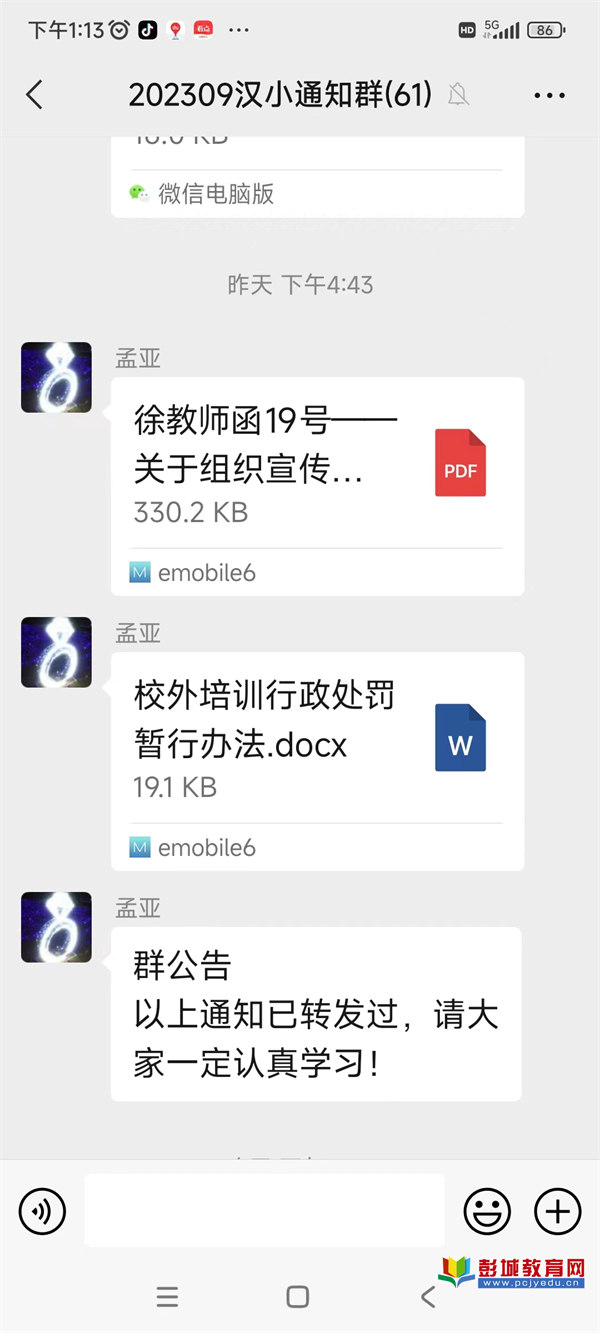Open 校外培训行政处罚暂行办法.docx file
This screenshot has height=1333, width=600.
coord(317,740)
